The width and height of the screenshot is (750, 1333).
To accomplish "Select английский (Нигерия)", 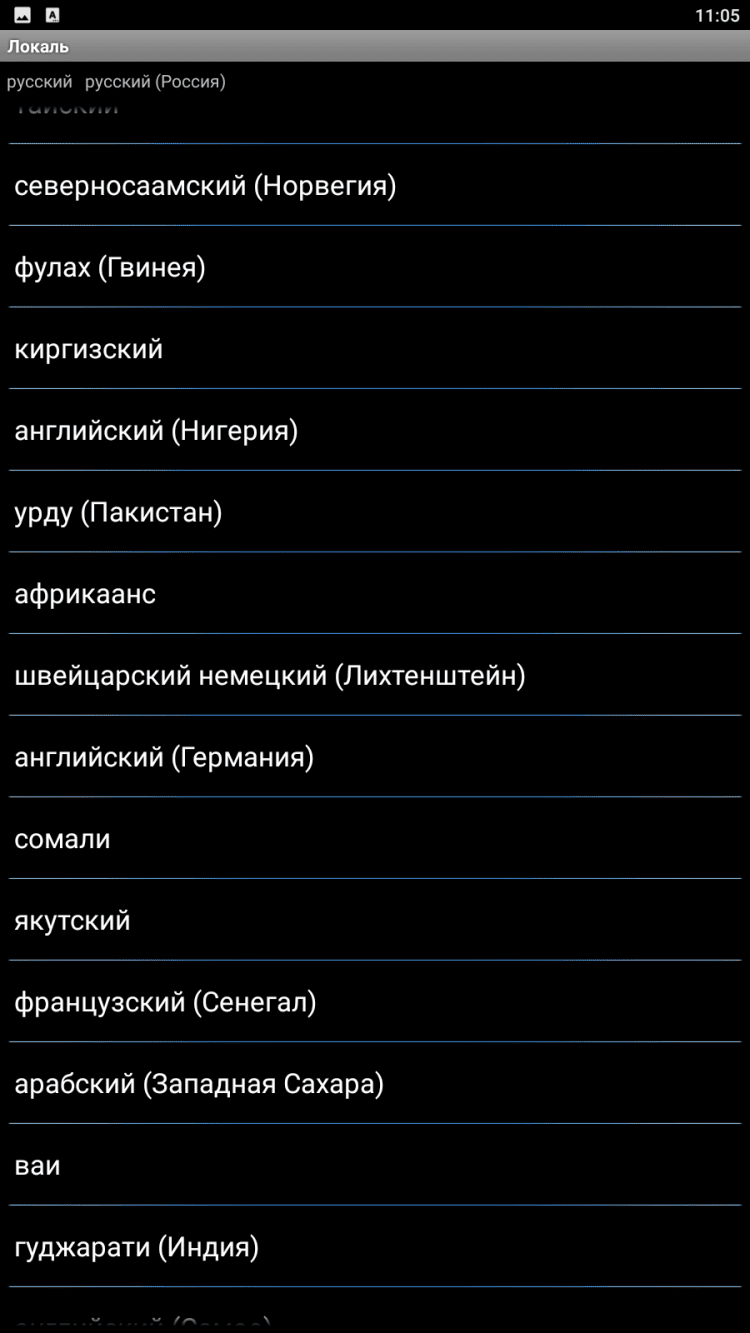I will coord(156,431).
